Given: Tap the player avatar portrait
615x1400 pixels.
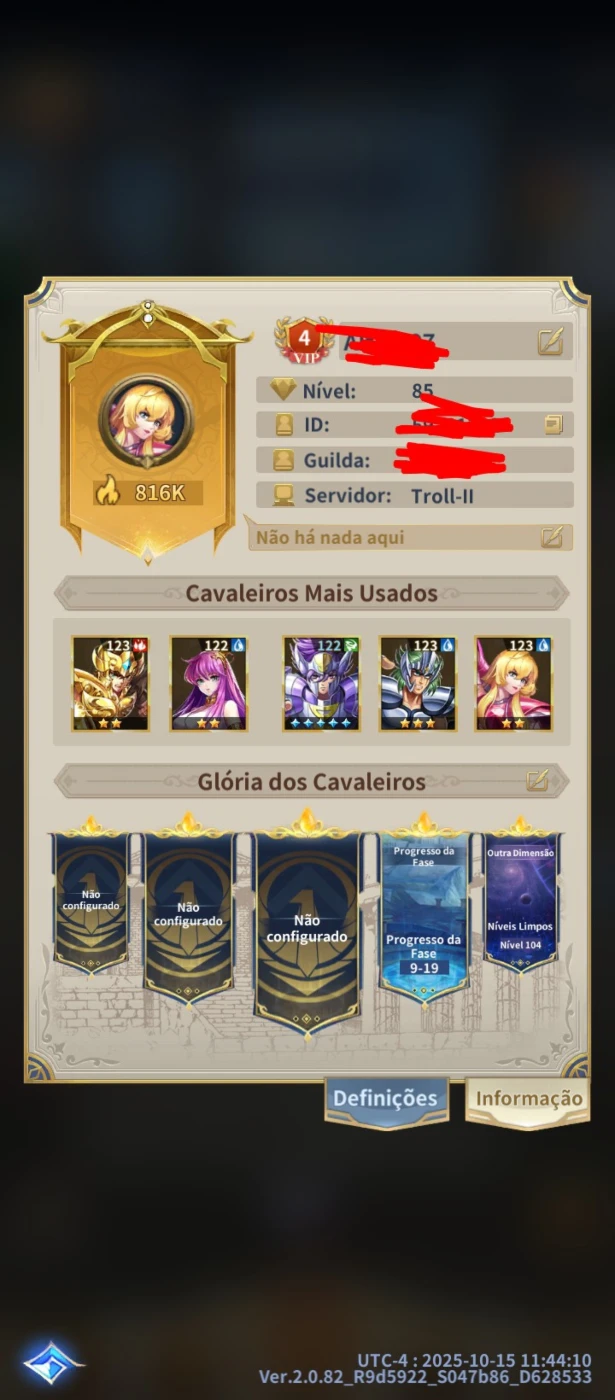Looking at the screenshot, I should coord(145,420).
